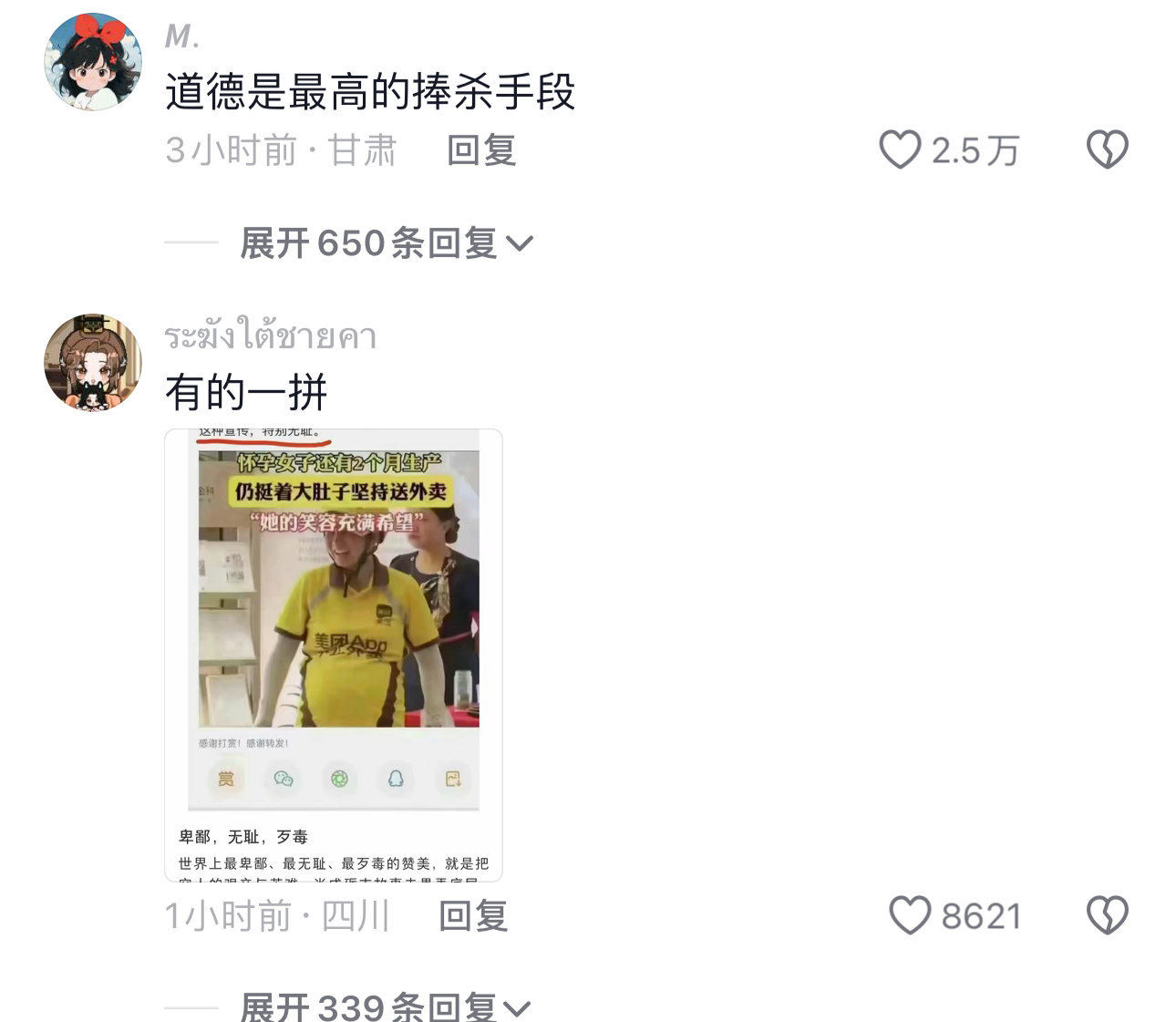Expand the 339 replies
1176x1022 pixels.
(x=384, y=1007)
